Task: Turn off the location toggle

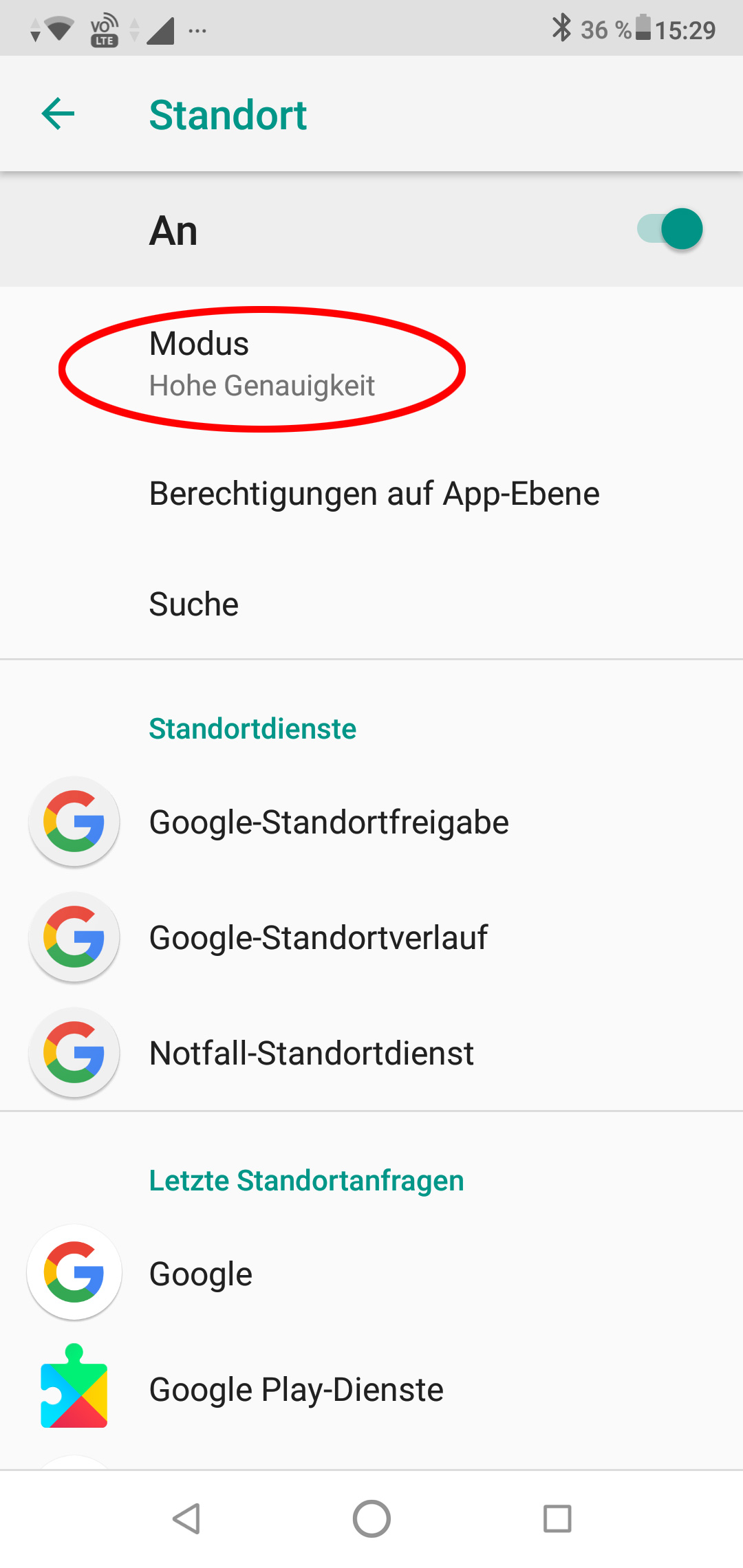Action: (669, 229)
